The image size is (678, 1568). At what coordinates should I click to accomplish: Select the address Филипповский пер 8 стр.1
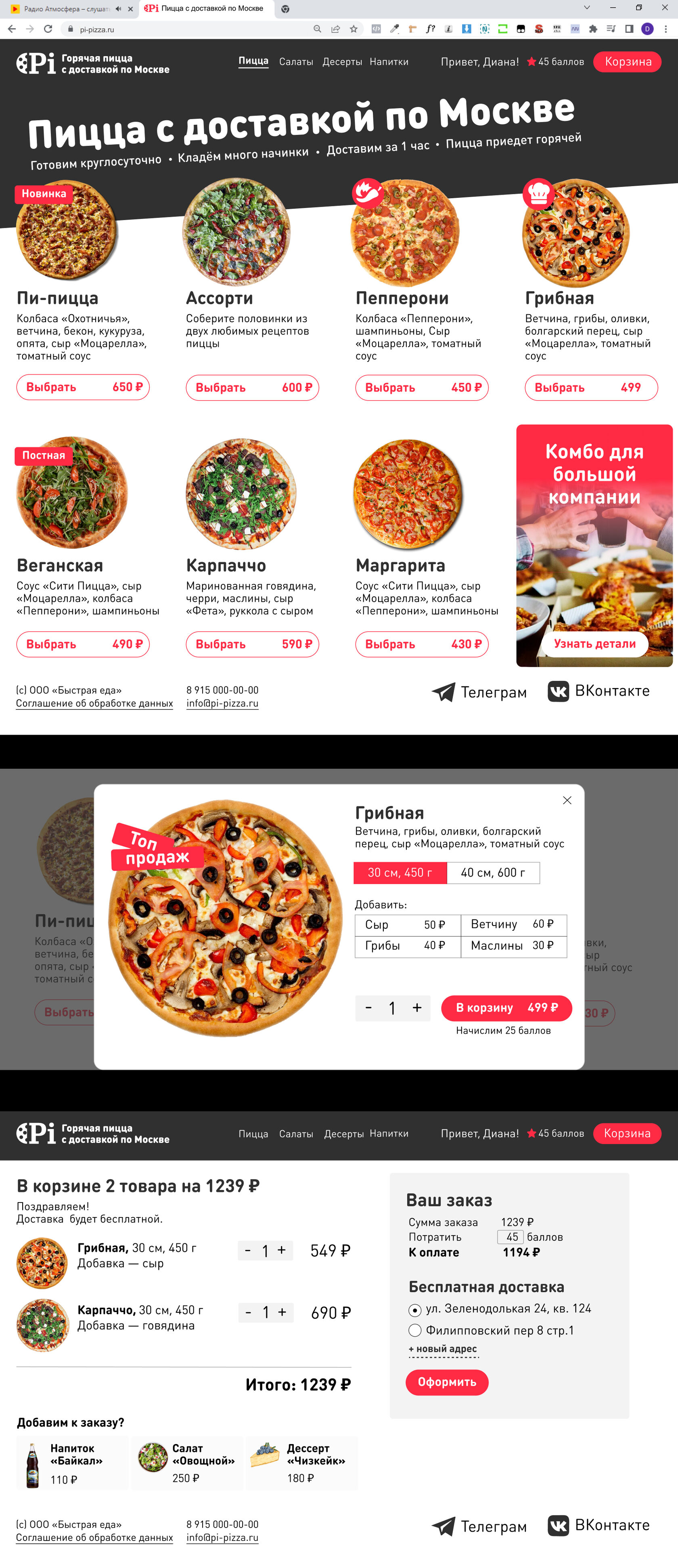pyautogui.click(x=415, y=1330)
